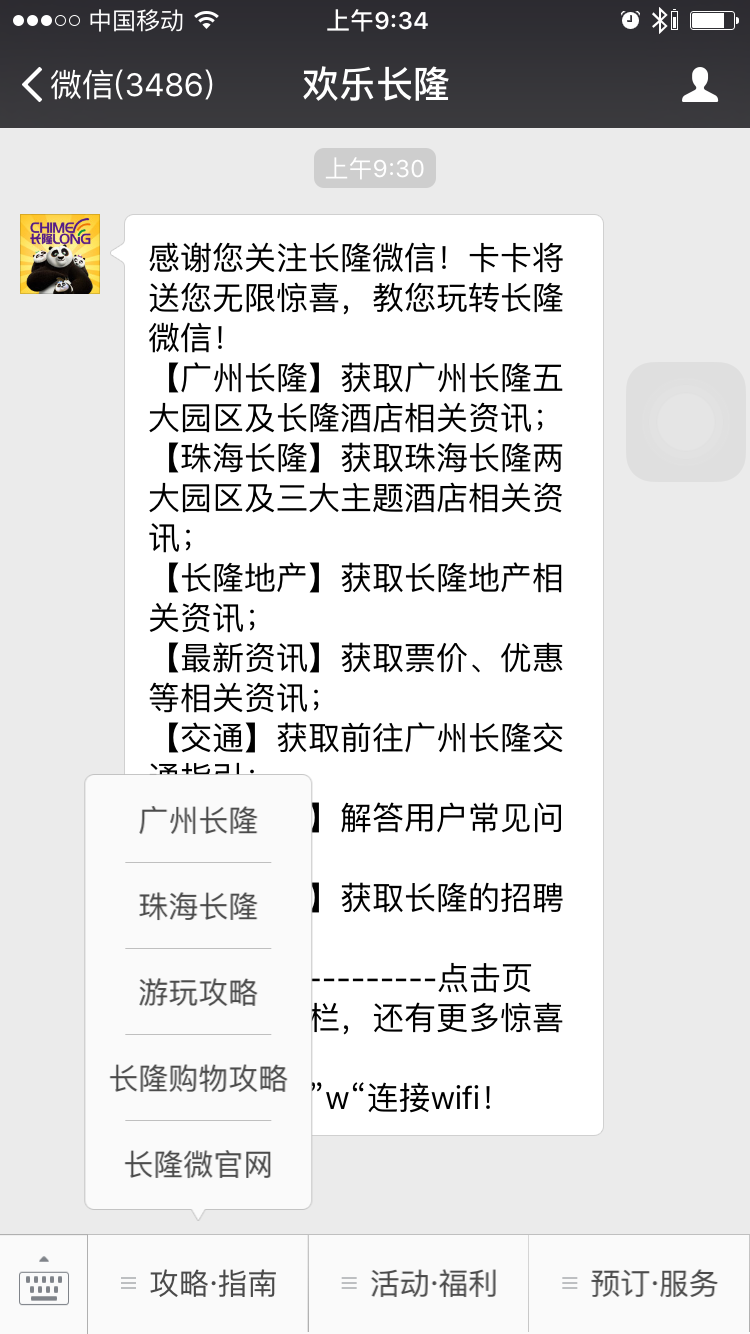Tap the AssistiveTouch floating button

click(x=686, y=422)
